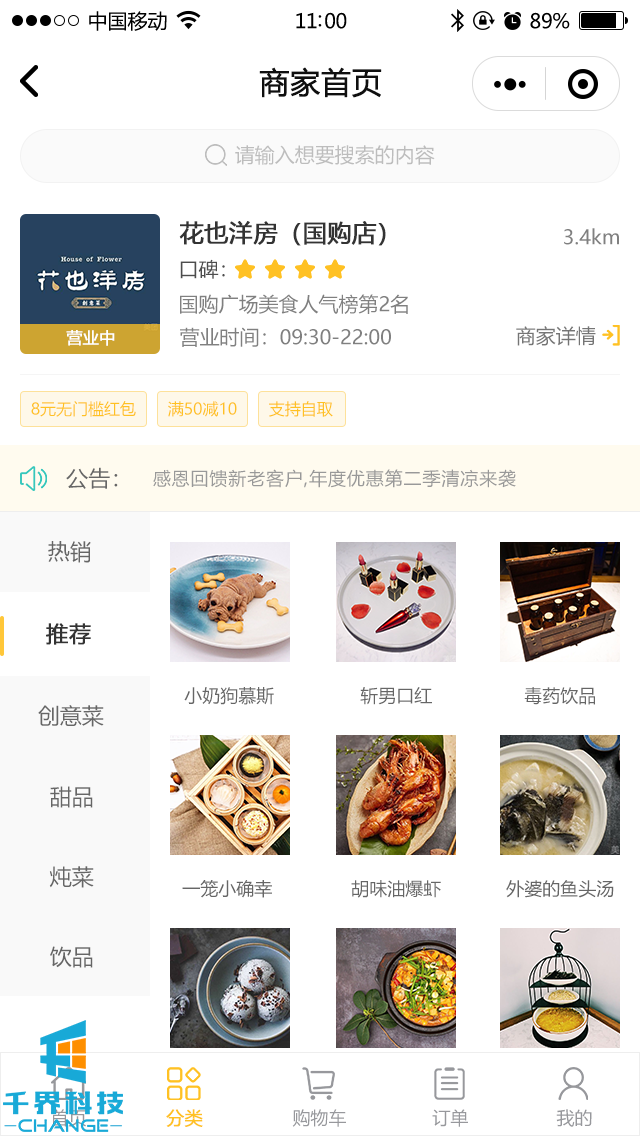Close the mini-program with the circle icon
The image size is (640, 1136).
point(582,84)
